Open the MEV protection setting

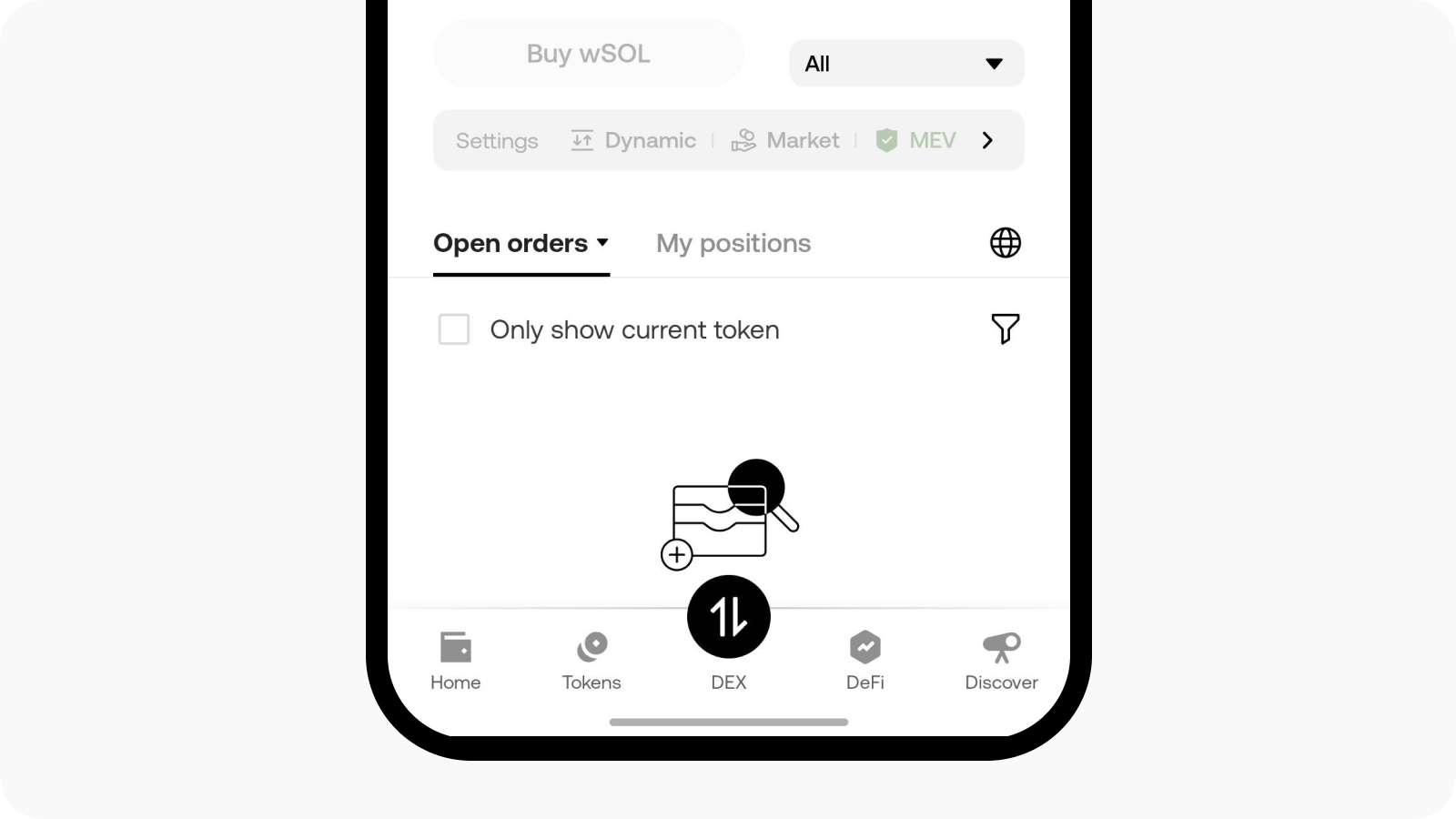[x=915, y=140]
